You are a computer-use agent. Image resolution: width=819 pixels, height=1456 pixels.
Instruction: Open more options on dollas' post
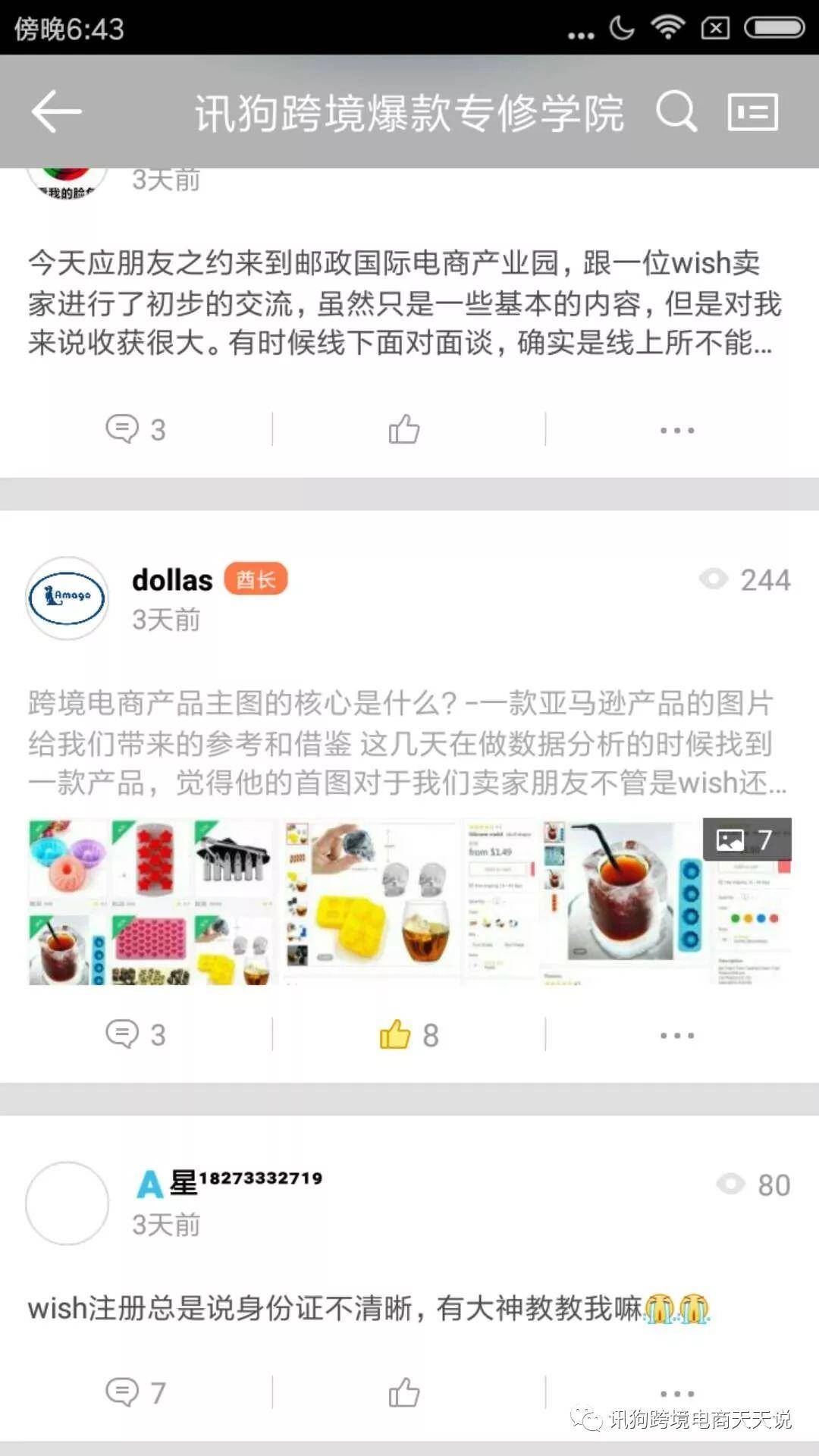[x=676, y=1035]
